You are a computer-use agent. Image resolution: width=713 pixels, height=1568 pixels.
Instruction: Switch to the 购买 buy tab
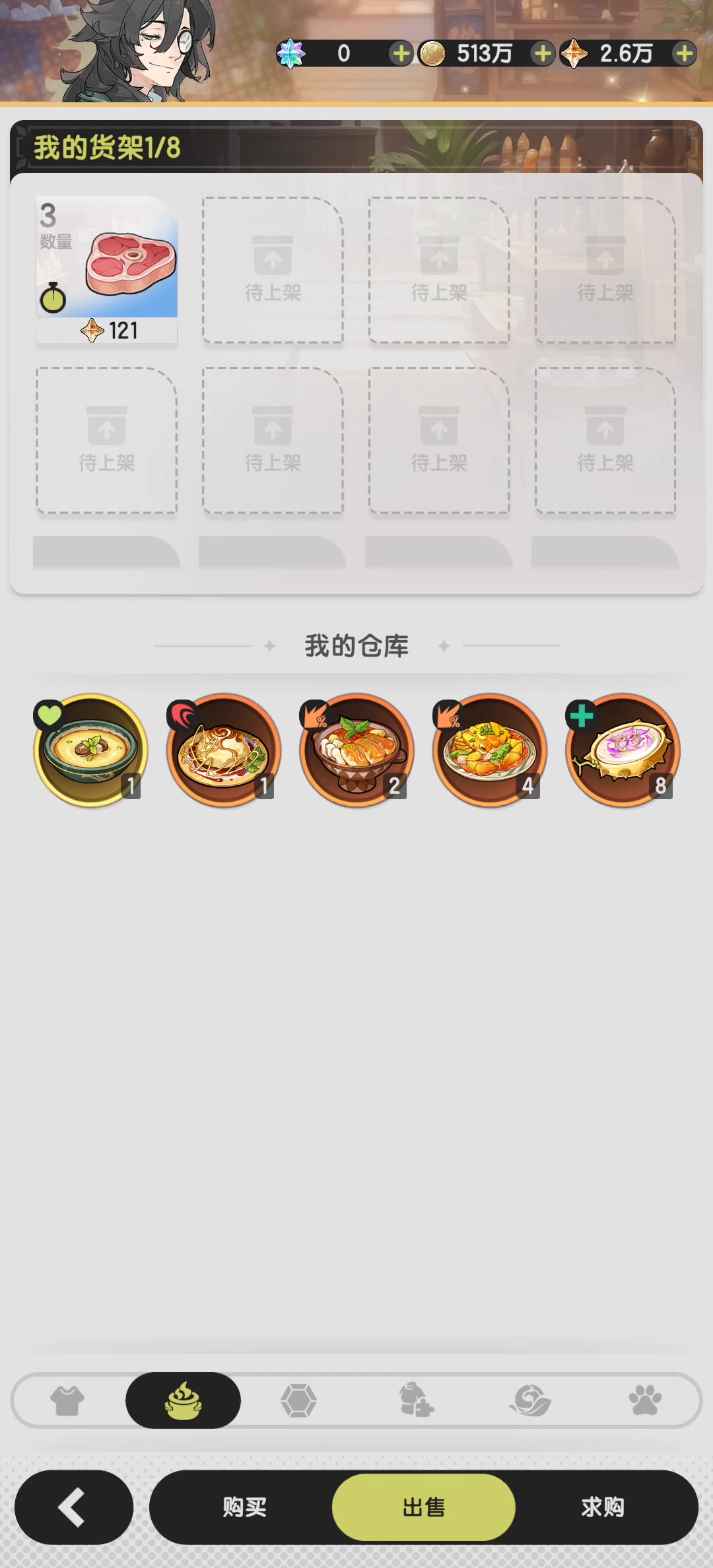click(244, 1507)
